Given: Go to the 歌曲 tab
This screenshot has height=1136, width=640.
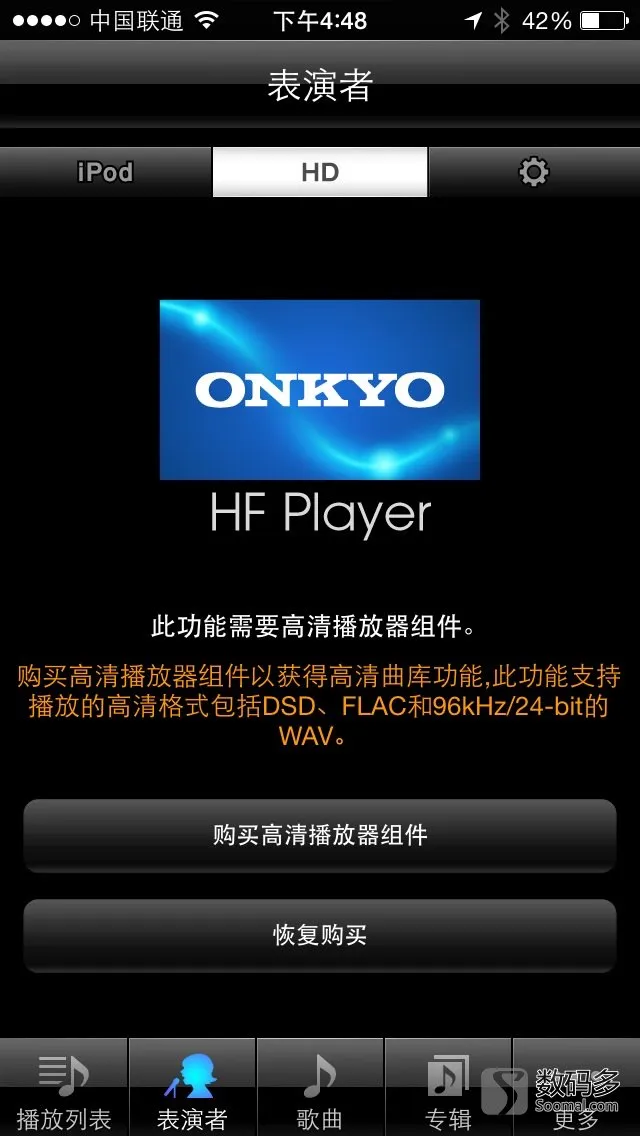Looking at the screenshot, I should 320,1088.
